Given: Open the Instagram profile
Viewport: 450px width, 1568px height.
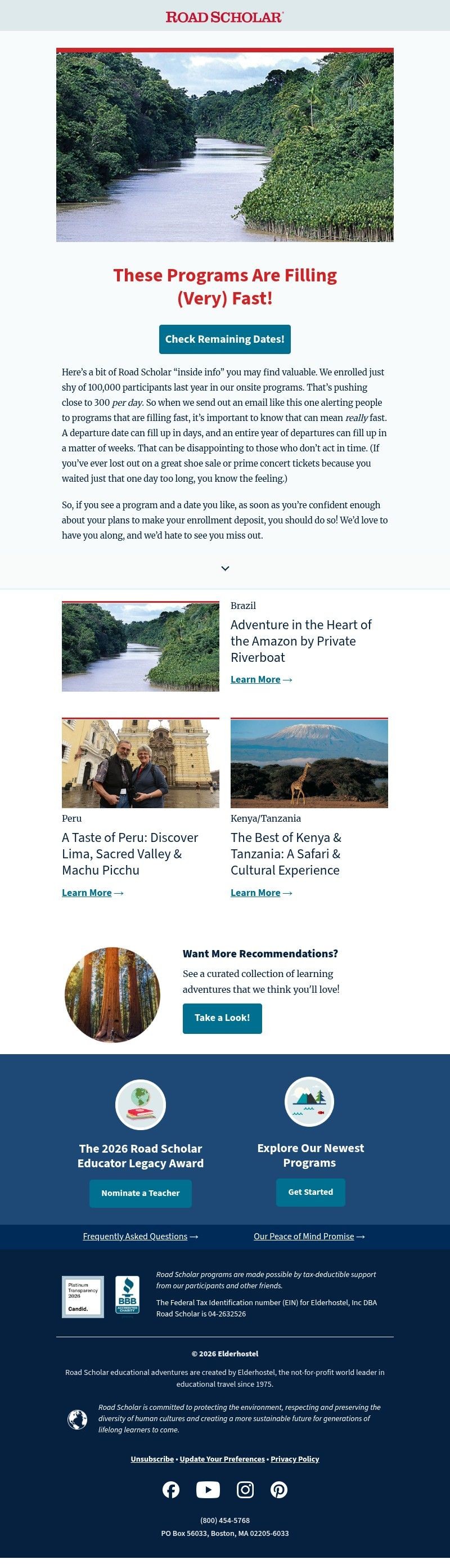Looking at the screenshot, I should tap(245, 1489).
